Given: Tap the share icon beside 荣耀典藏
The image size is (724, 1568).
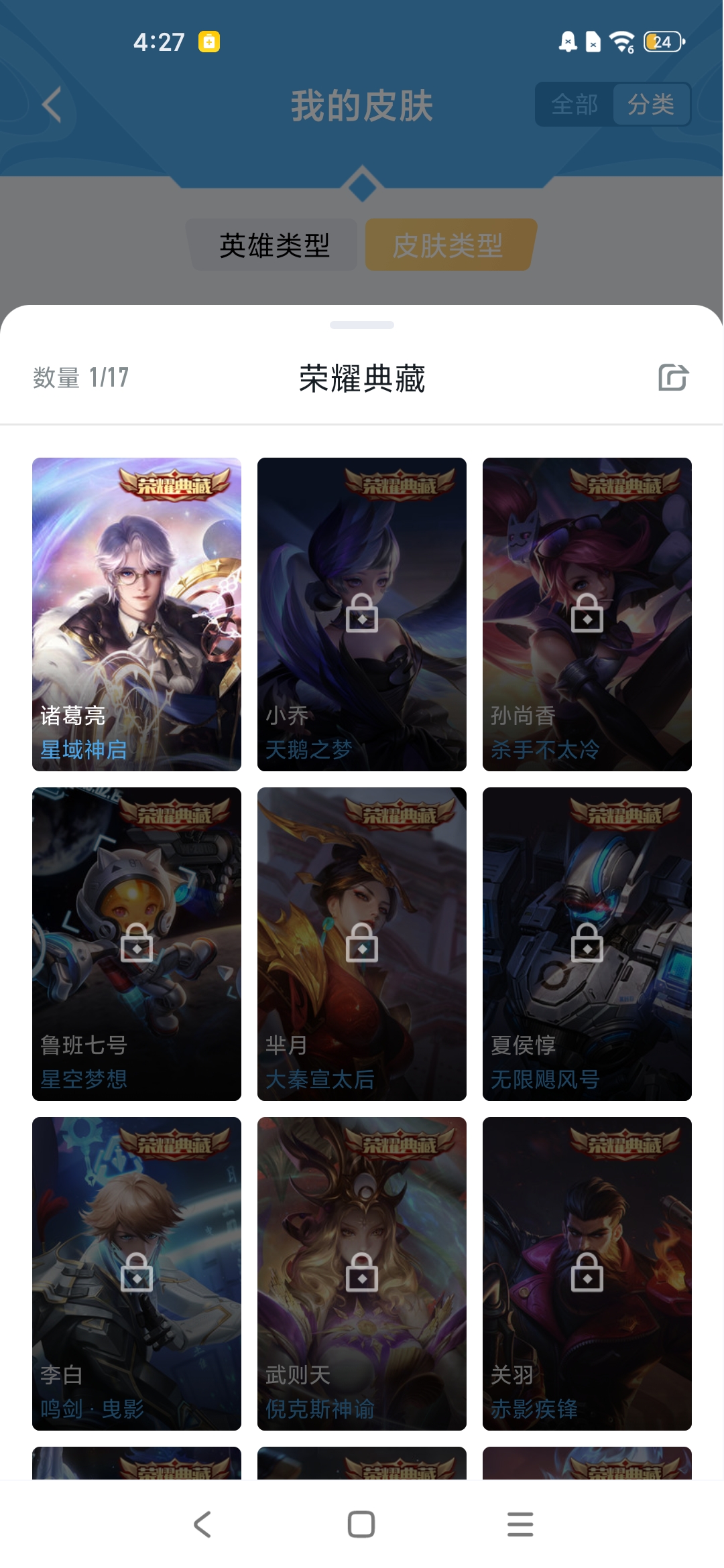Looking at the screenshot, I should pyautogui.click(x=673, y=377).
